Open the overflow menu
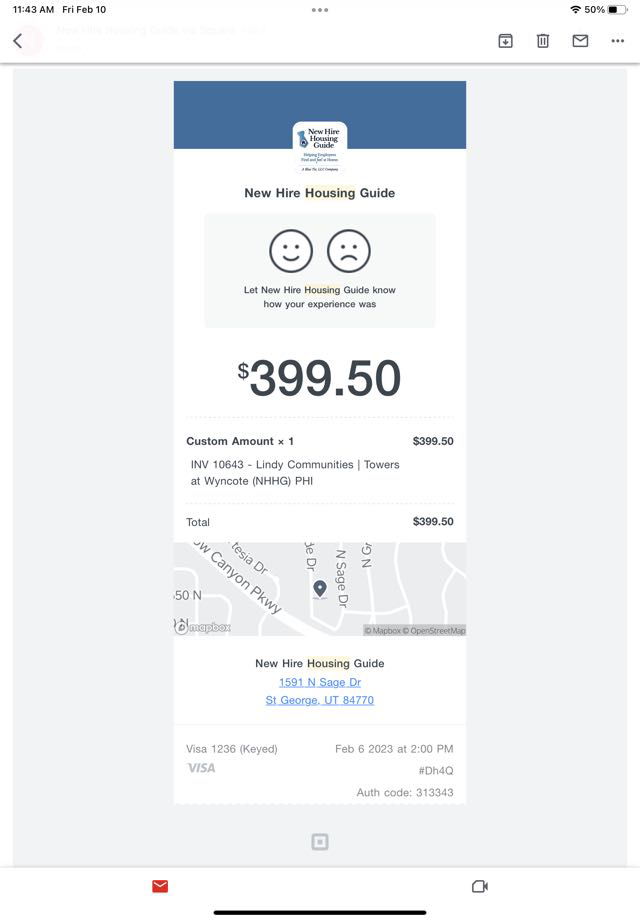640x921 pixels. [617, 41]
